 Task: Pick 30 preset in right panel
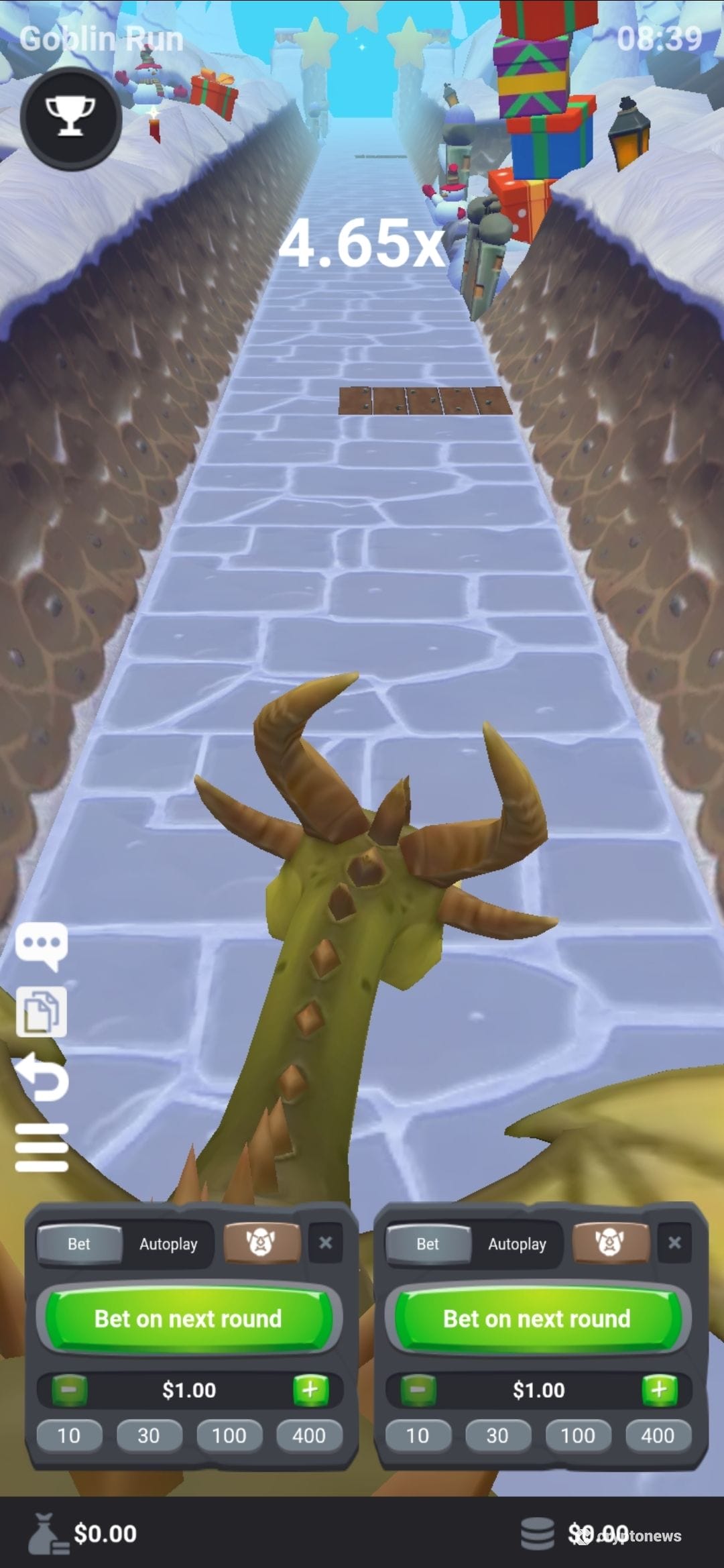[x=497, y=1435]
